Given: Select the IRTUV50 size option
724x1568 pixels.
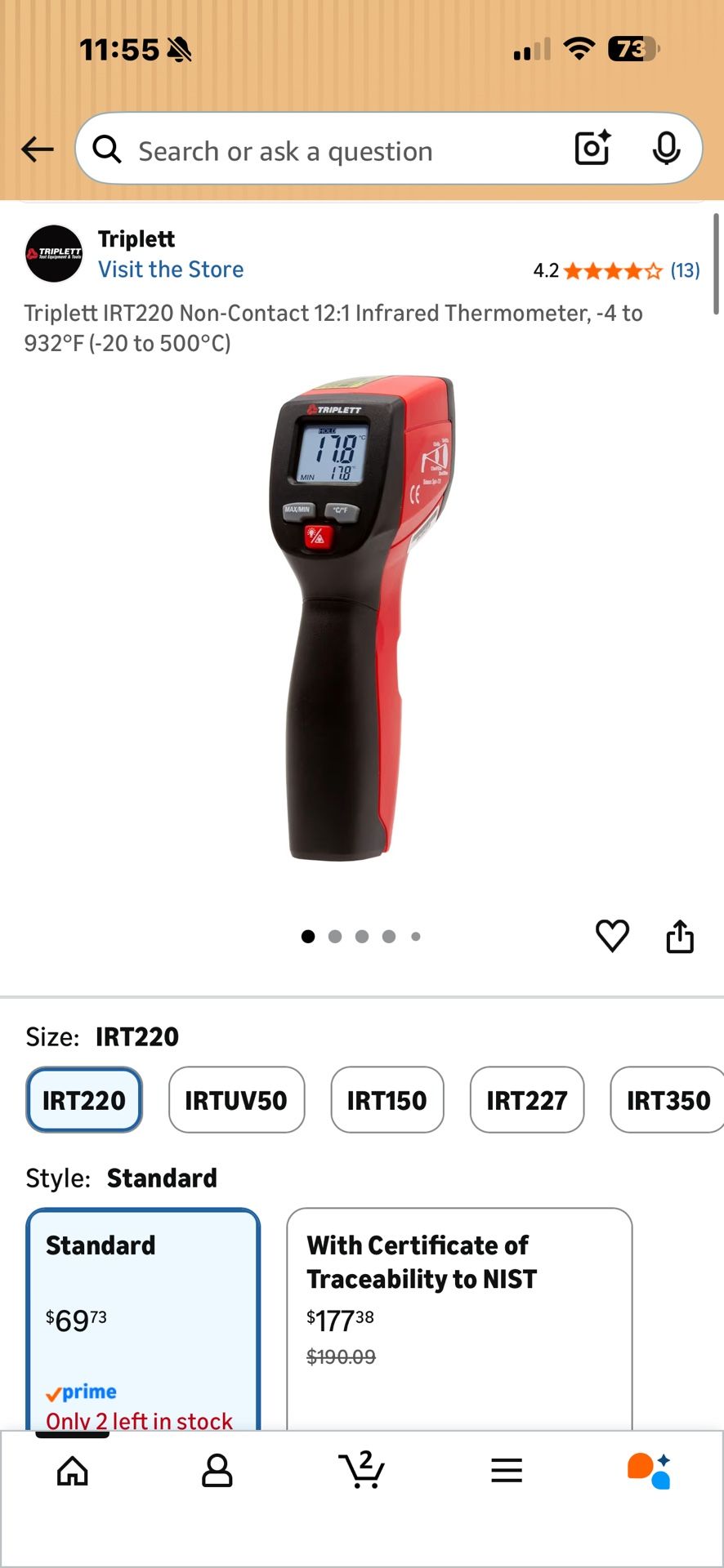Looking at the screenshot, I should tap(236, 1100).
